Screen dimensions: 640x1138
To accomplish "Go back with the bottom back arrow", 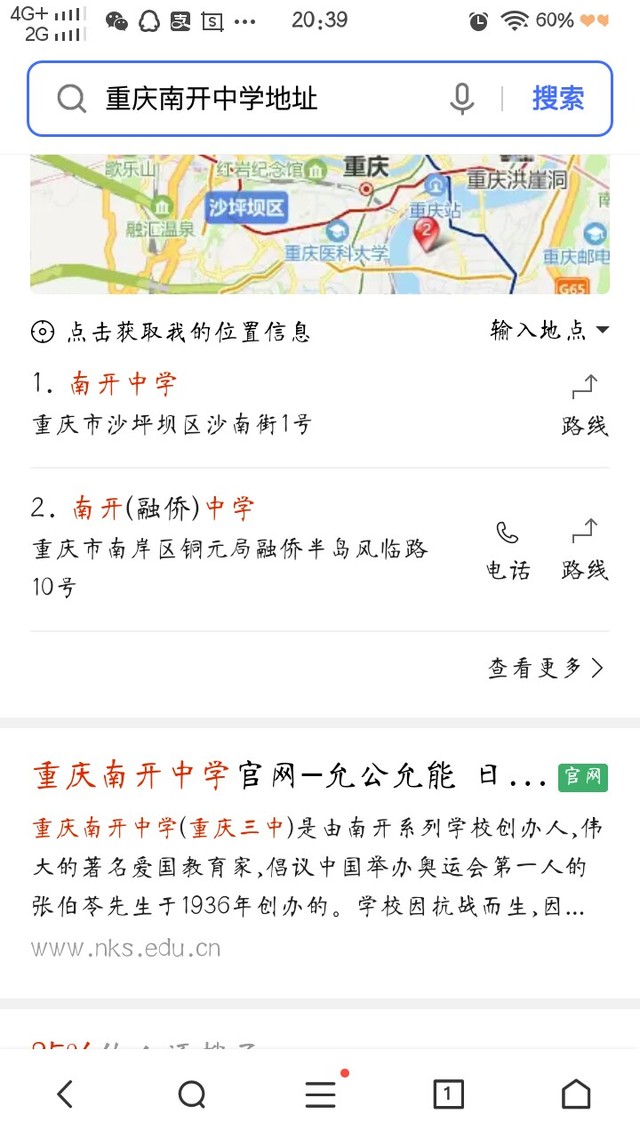I will click(x=65, y=1094).
